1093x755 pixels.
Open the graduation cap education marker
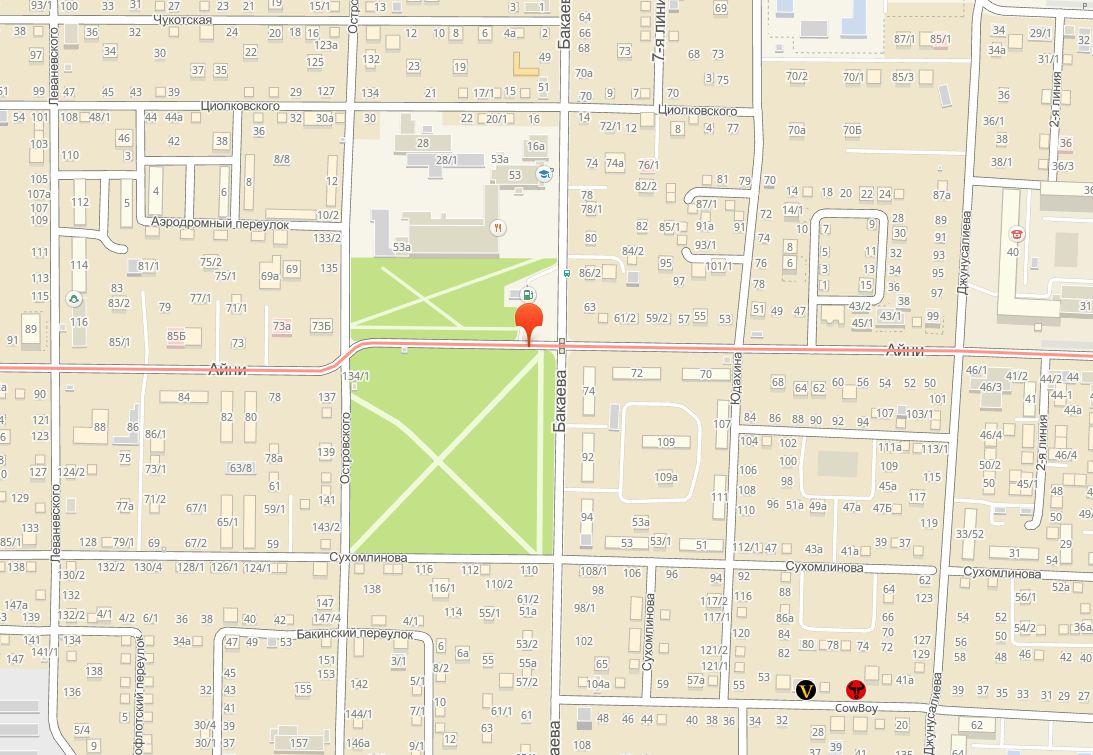[x=545, y=174]
